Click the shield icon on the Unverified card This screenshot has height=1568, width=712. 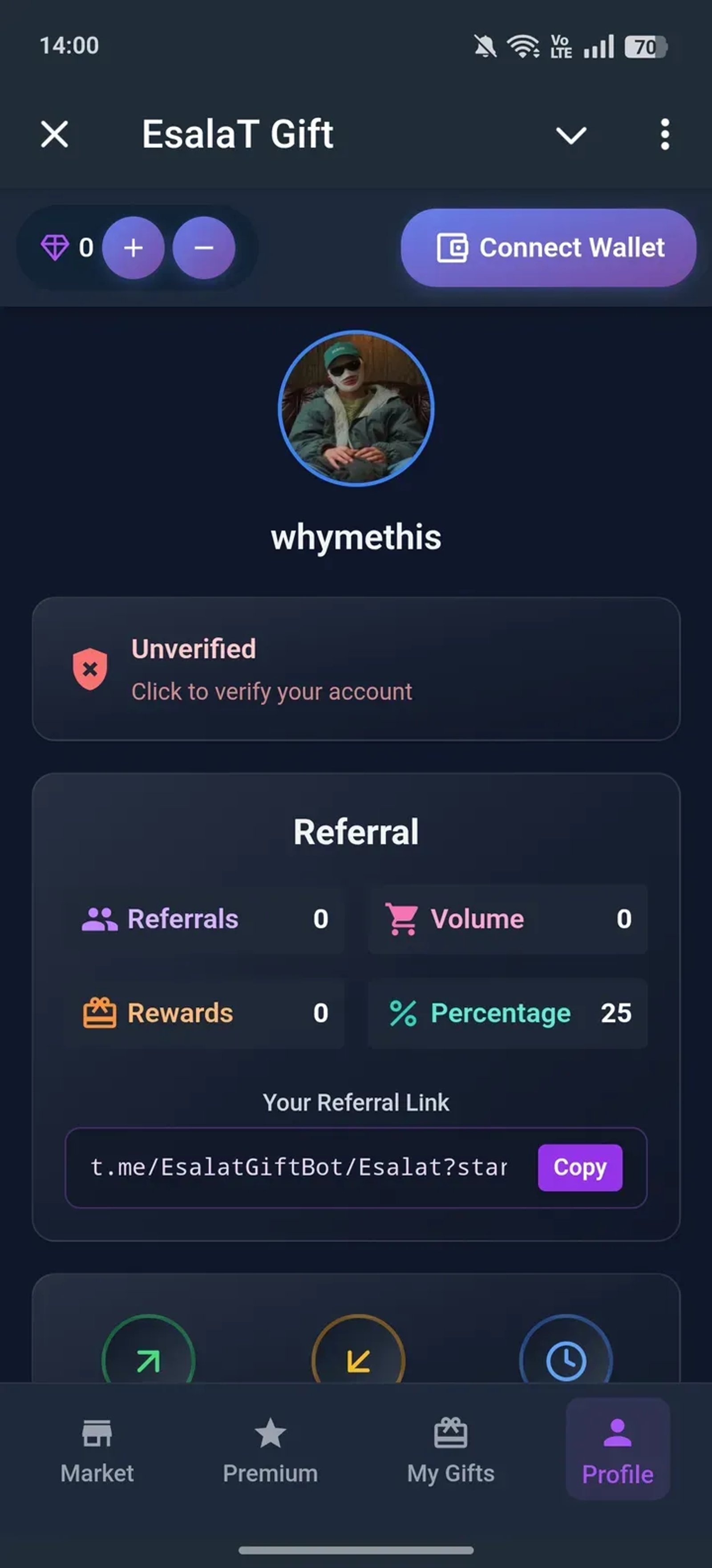pyautogui.click(x=90, y=669)
